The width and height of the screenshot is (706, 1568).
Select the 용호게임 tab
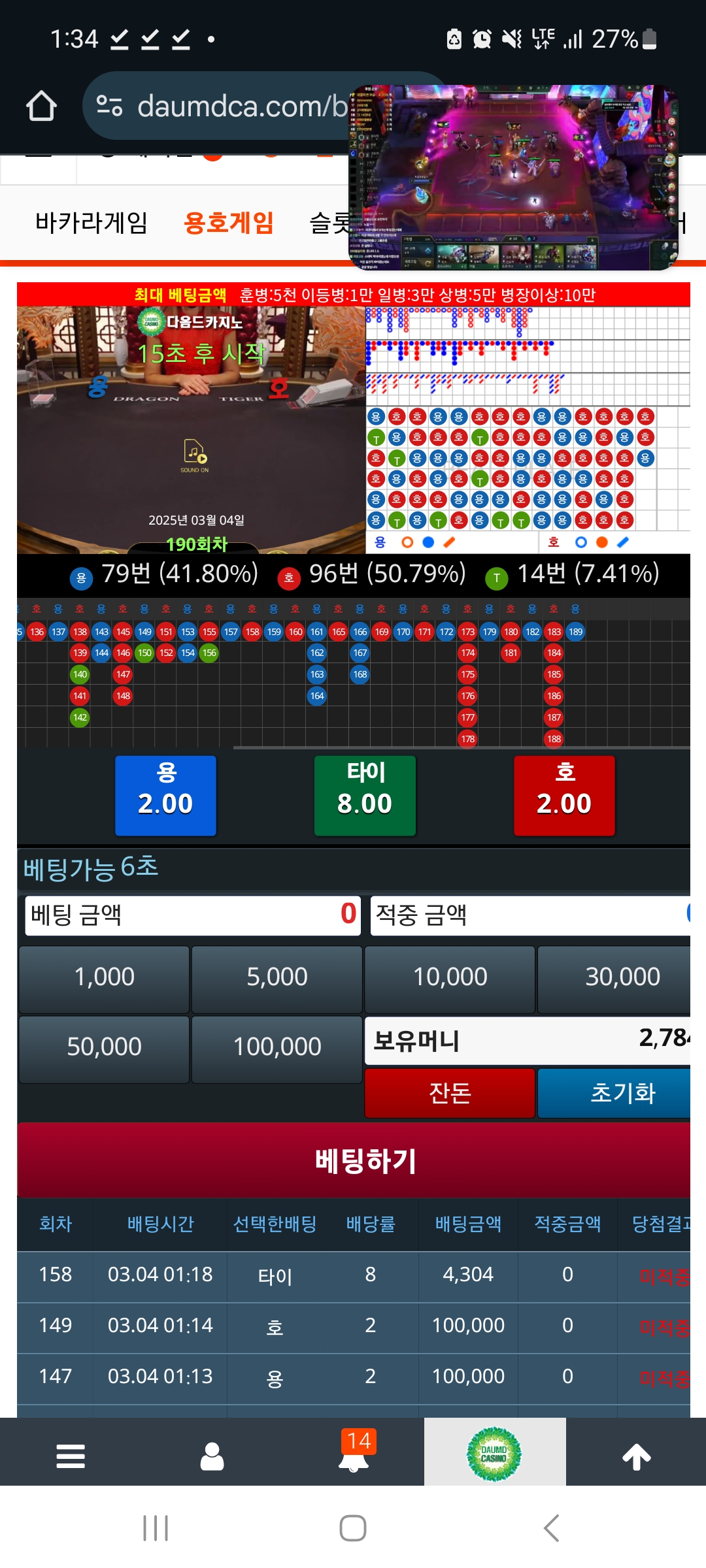pos(229,223)
